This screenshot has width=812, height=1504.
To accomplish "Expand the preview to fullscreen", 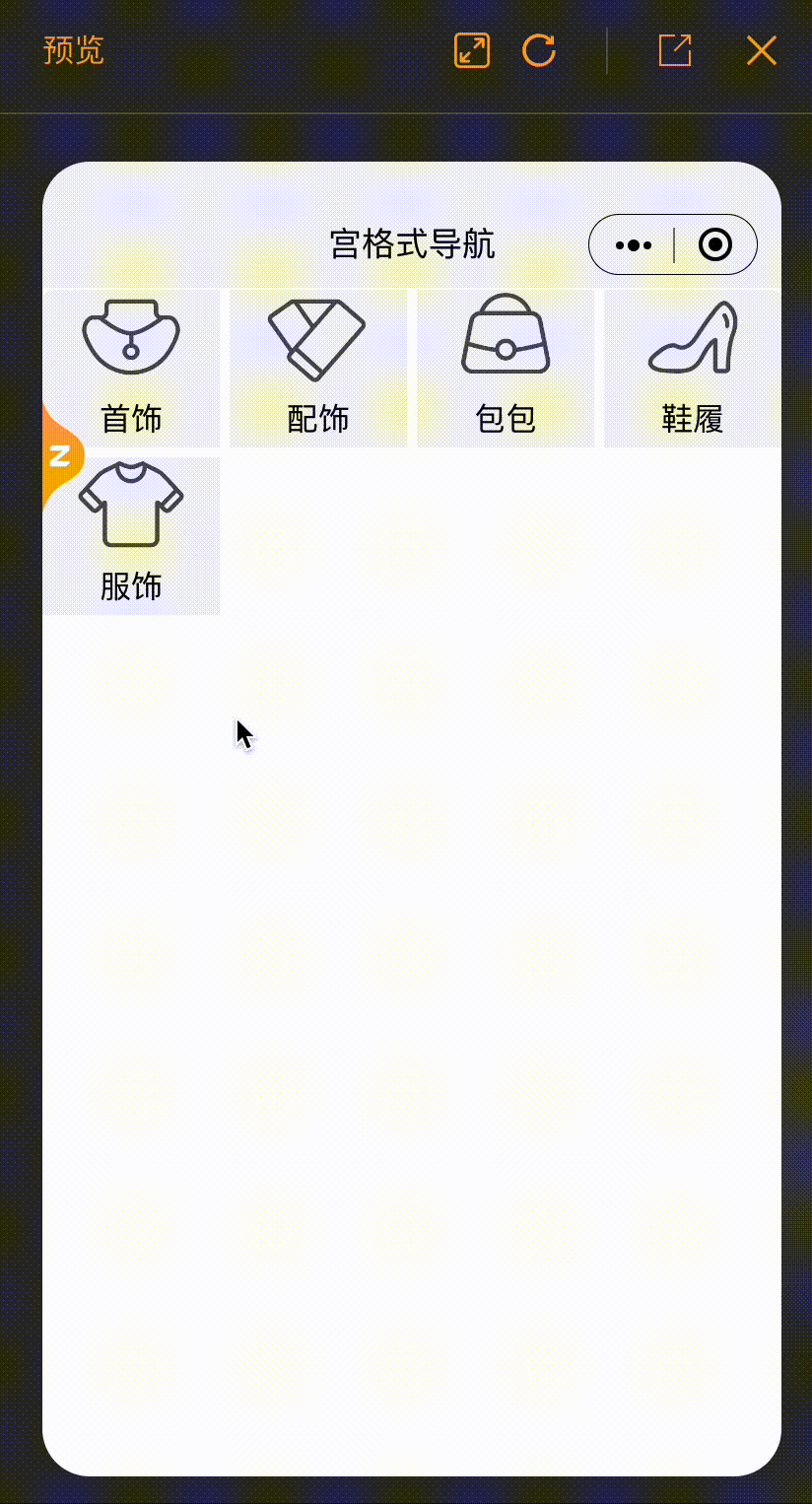I will pyautogui.click(x=472, y=50).
